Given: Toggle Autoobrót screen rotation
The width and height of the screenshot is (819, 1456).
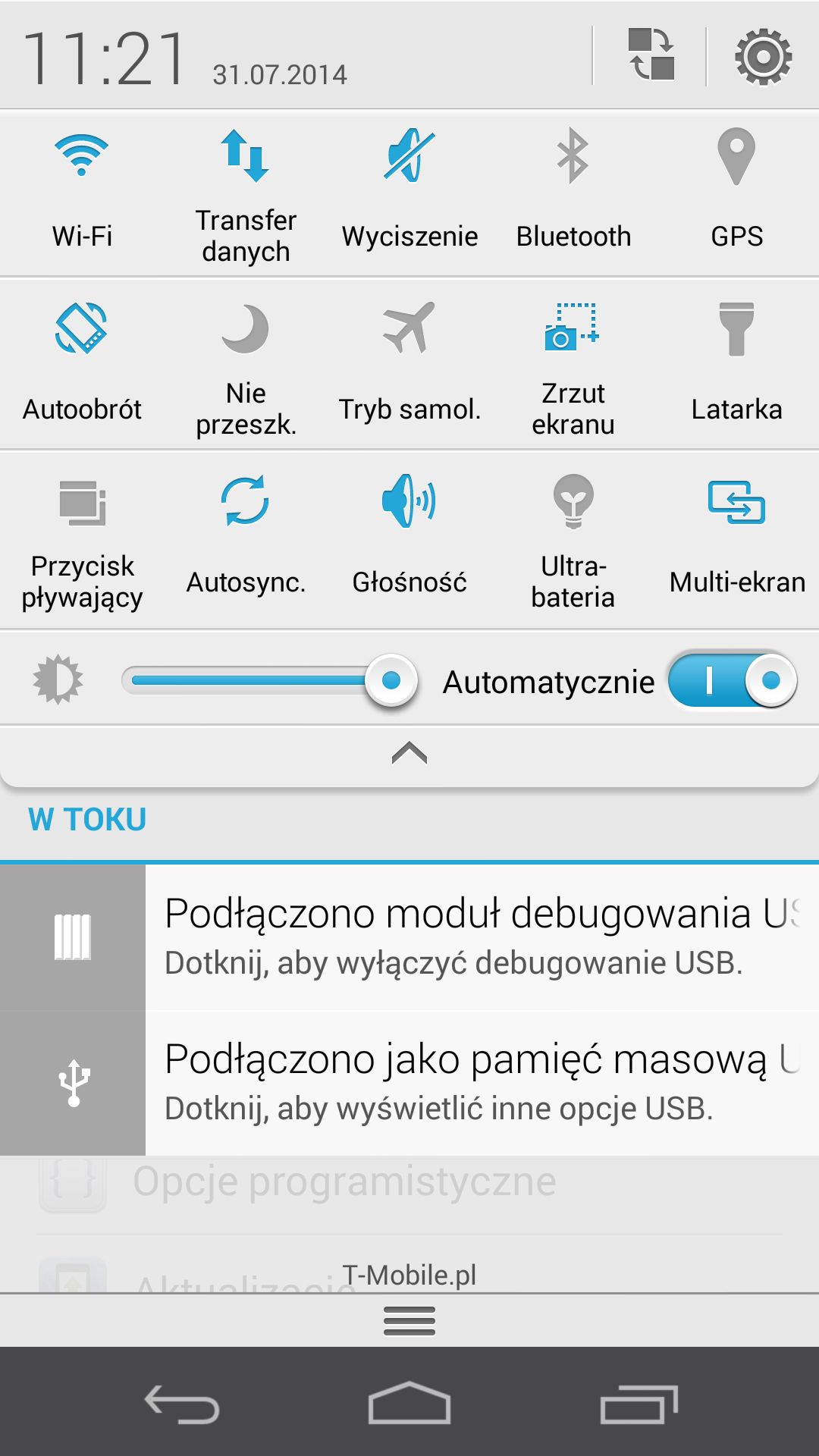Looking at the screenshot, I should (x=82, y=366).
